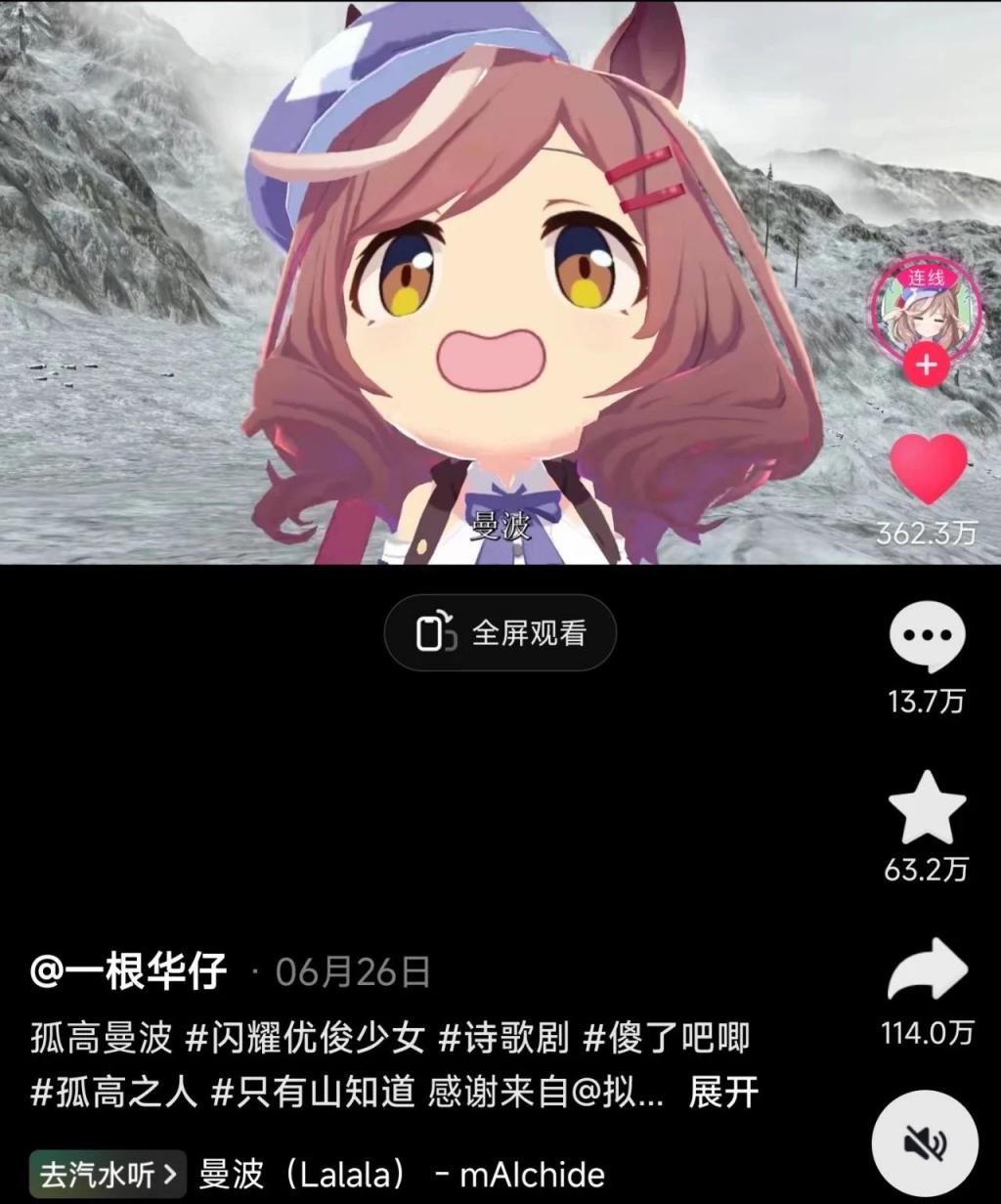Share this video
Screen dimensions: 1001x1204
(927, 970)
